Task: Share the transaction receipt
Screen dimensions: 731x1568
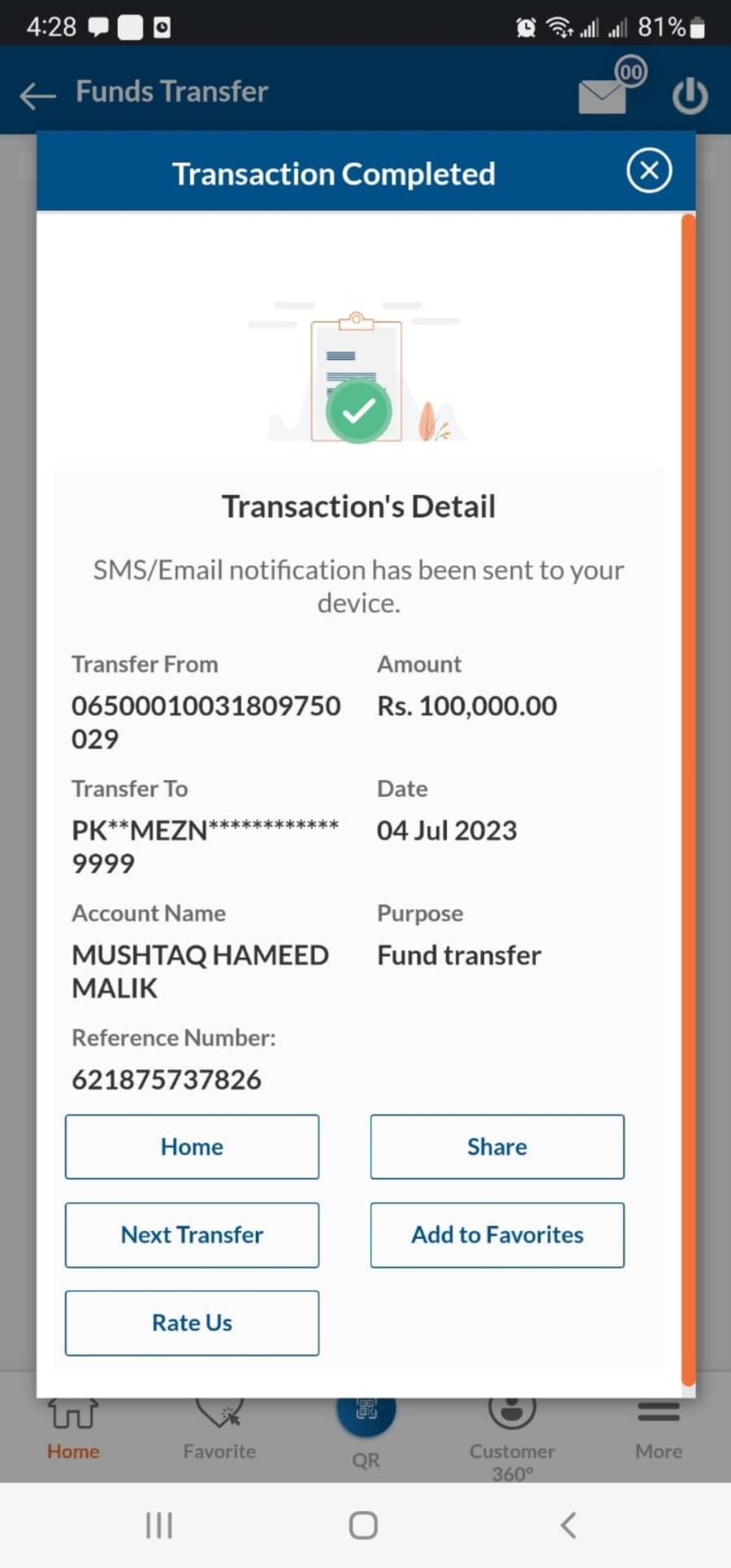Action: point(497,1146)
